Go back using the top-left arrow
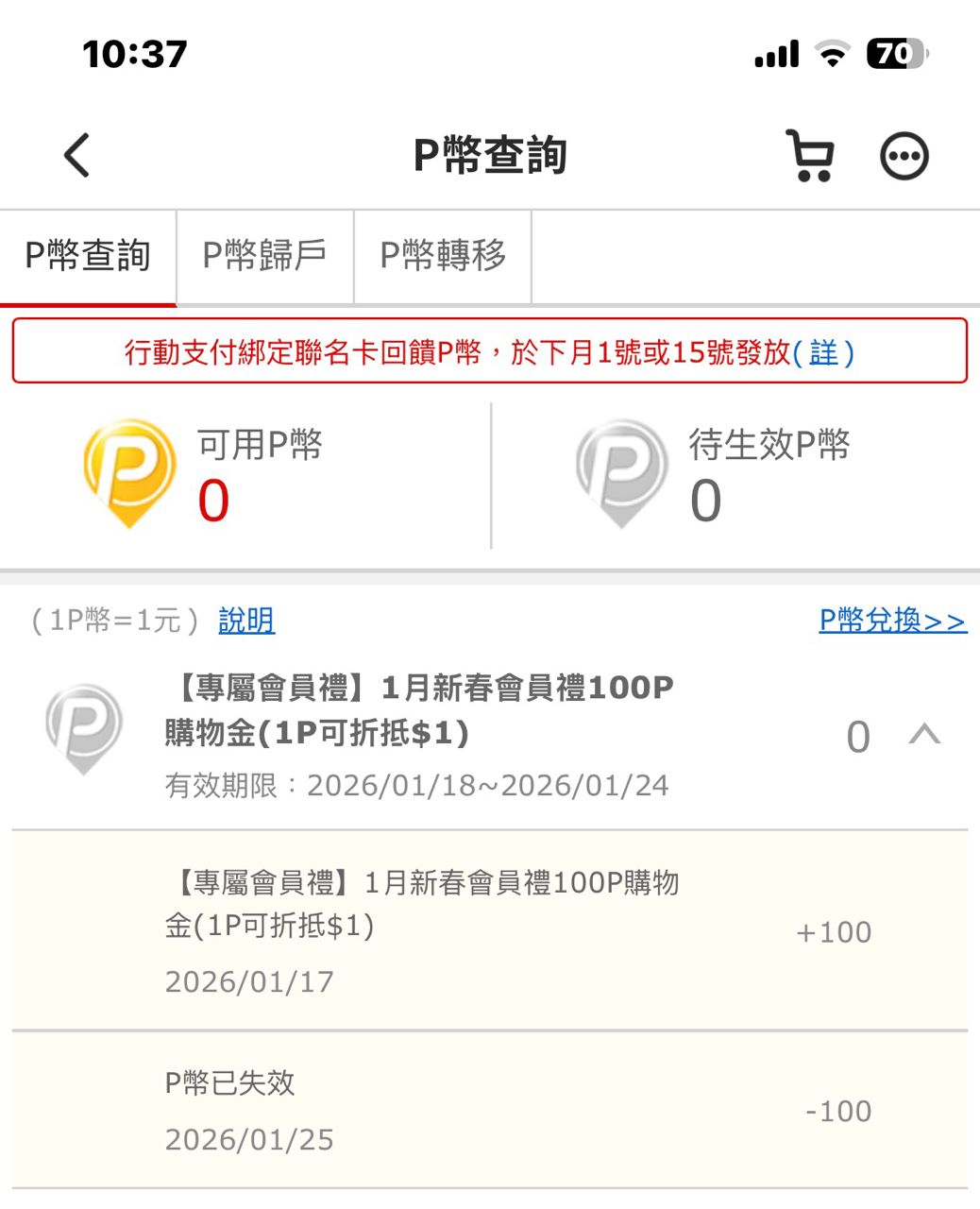 (x=77, y=156)
